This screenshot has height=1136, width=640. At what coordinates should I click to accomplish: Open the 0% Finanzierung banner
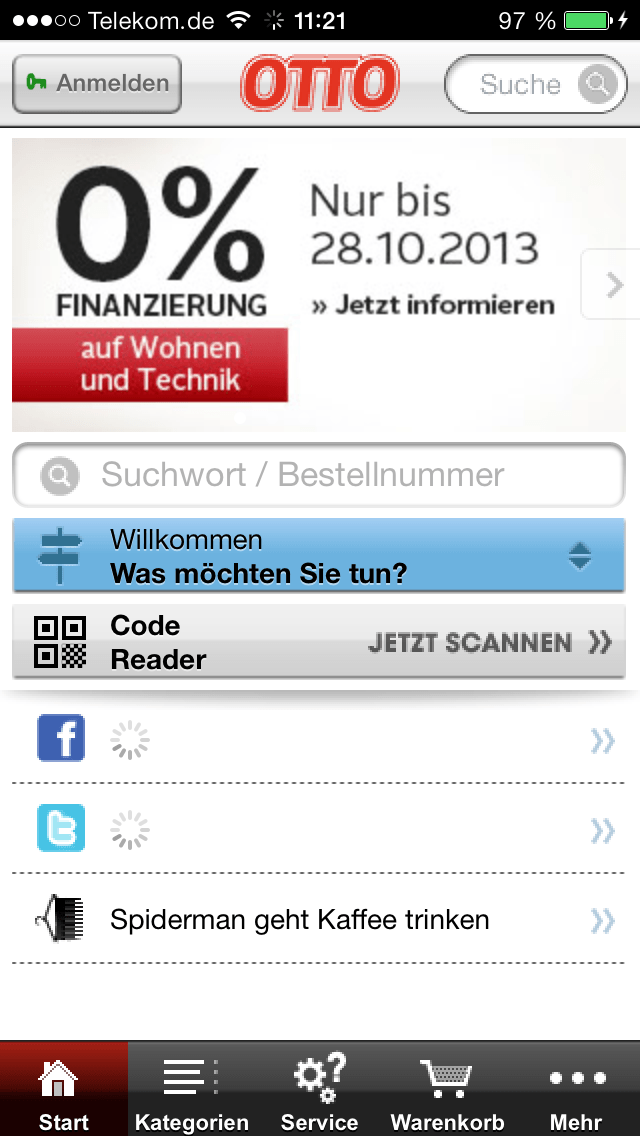pyautogui.click(x=319, y=285)
